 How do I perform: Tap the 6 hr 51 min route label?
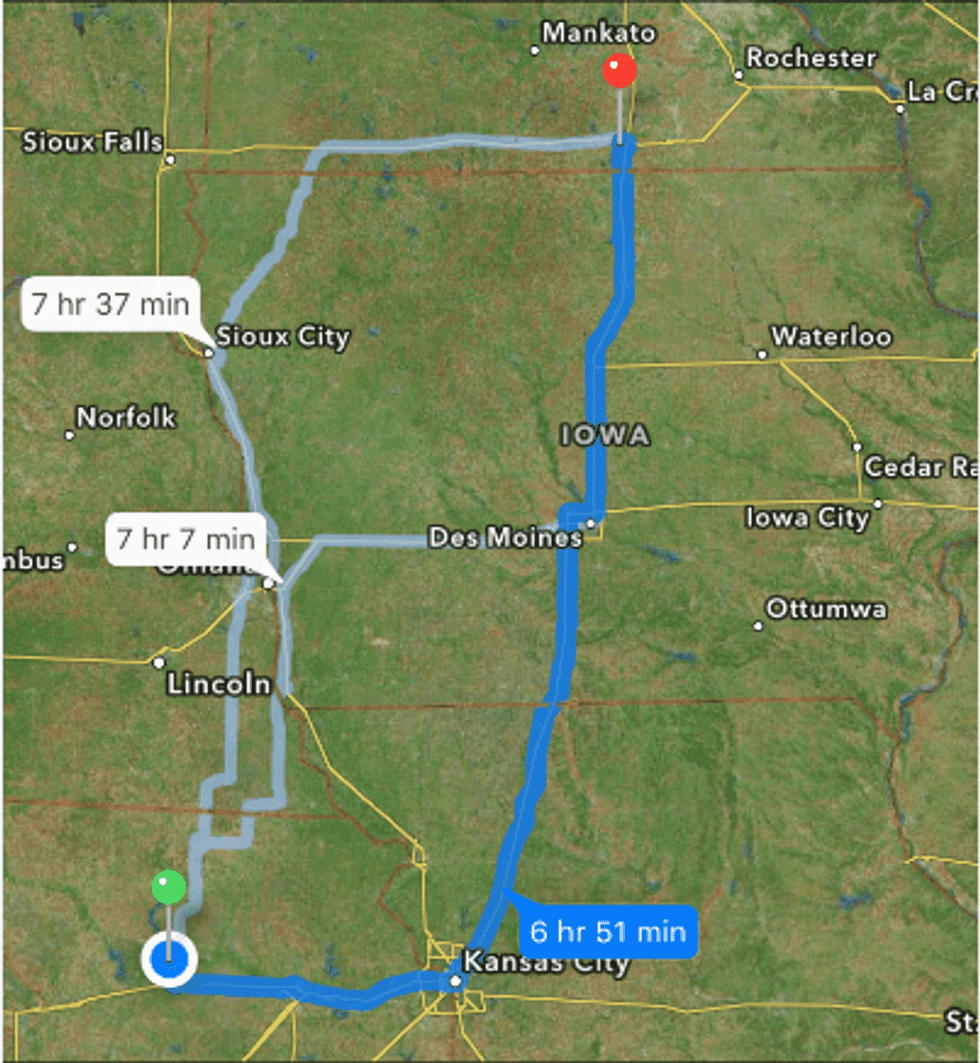607,932
